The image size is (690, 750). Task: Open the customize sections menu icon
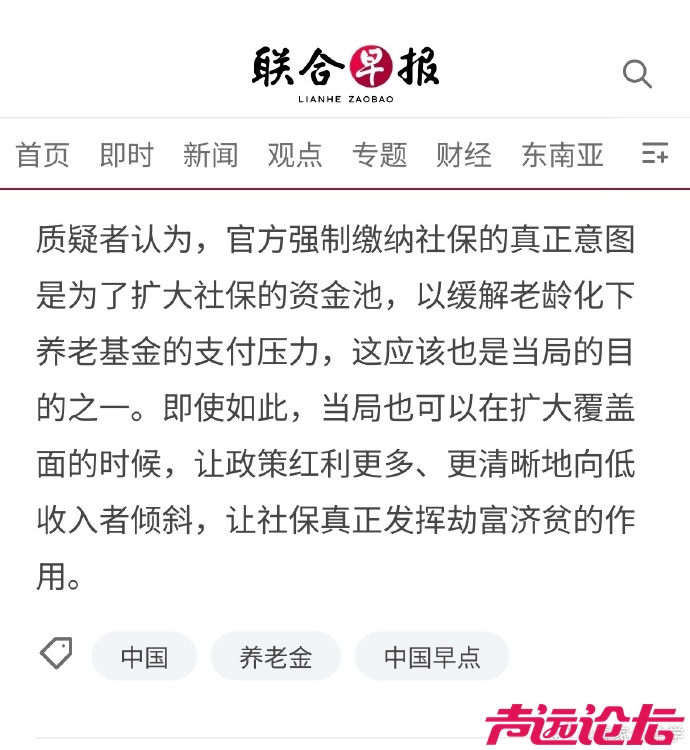pyautogui.click(x=655, y=154)
